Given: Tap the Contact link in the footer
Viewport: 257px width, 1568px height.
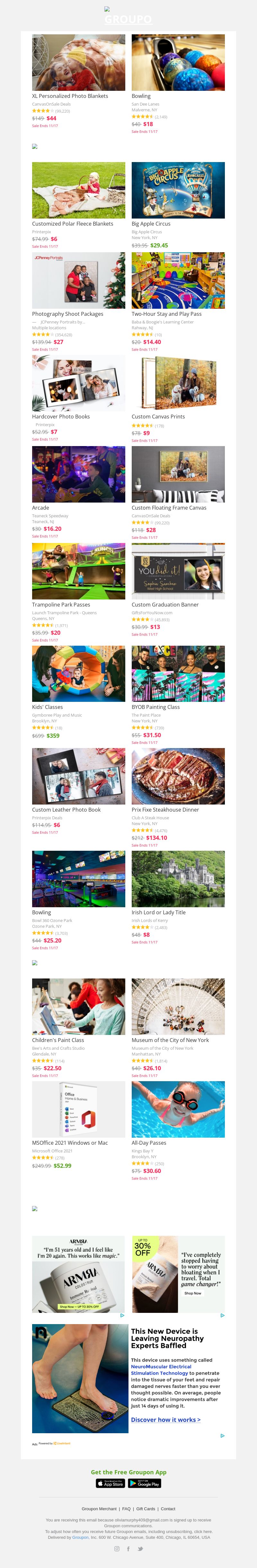Looking at the screenshot, I should point(168,1509).
